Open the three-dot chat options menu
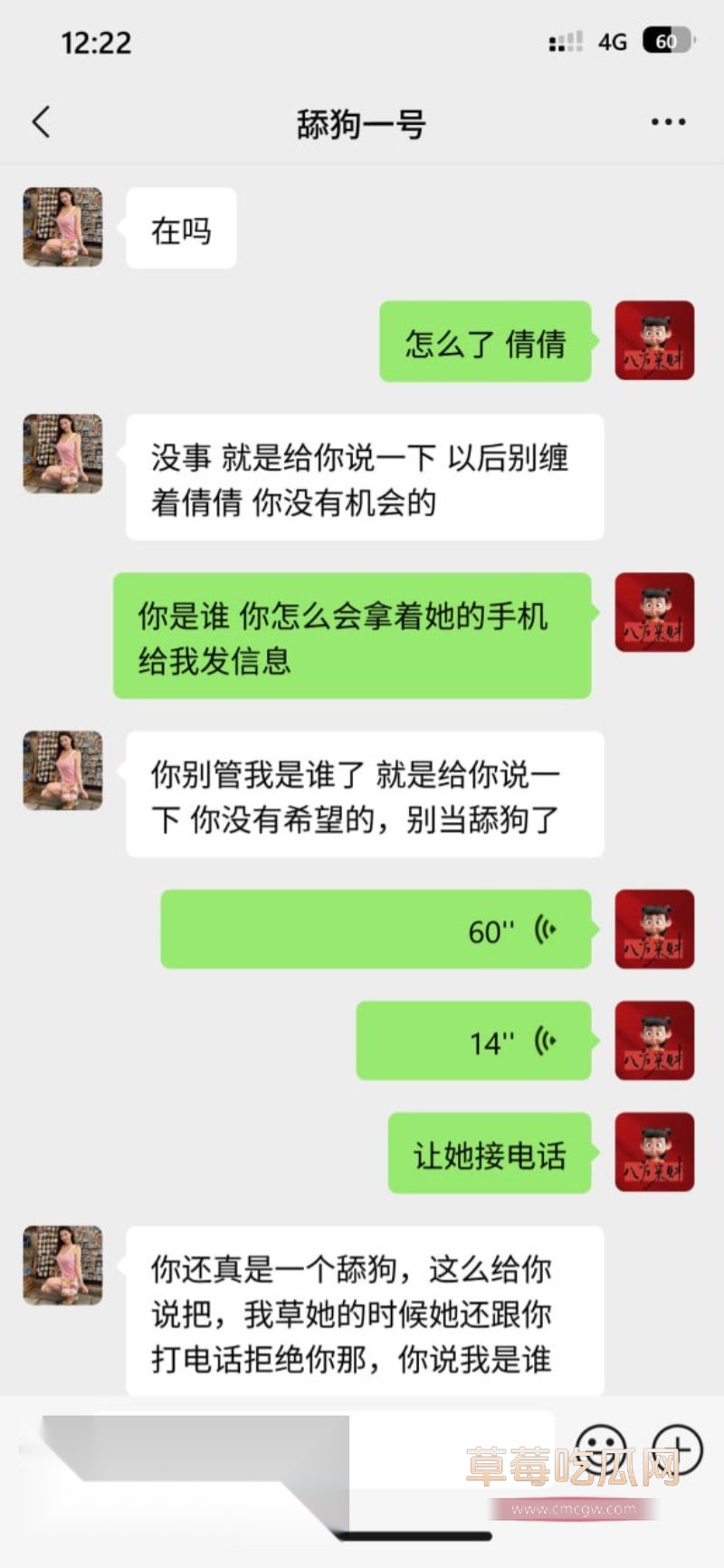724x1568 pixels. point(667,120)
